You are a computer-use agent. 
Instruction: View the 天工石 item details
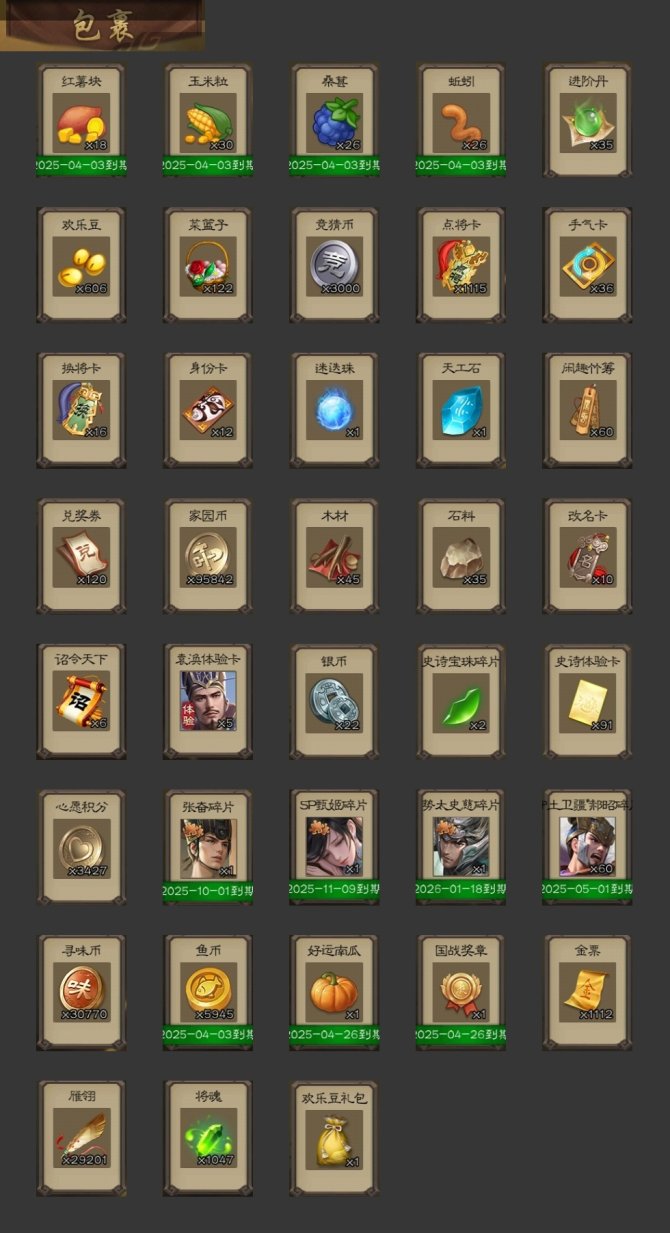[x=461, y=411]
